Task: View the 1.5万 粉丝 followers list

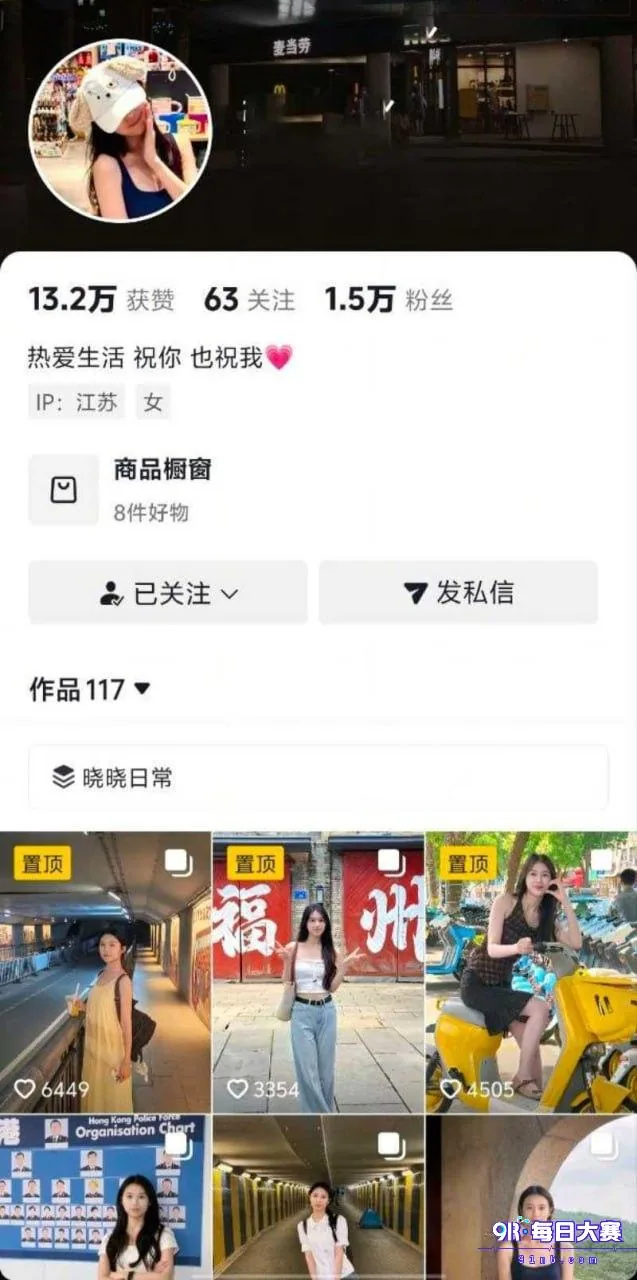Action: point(389,299)
